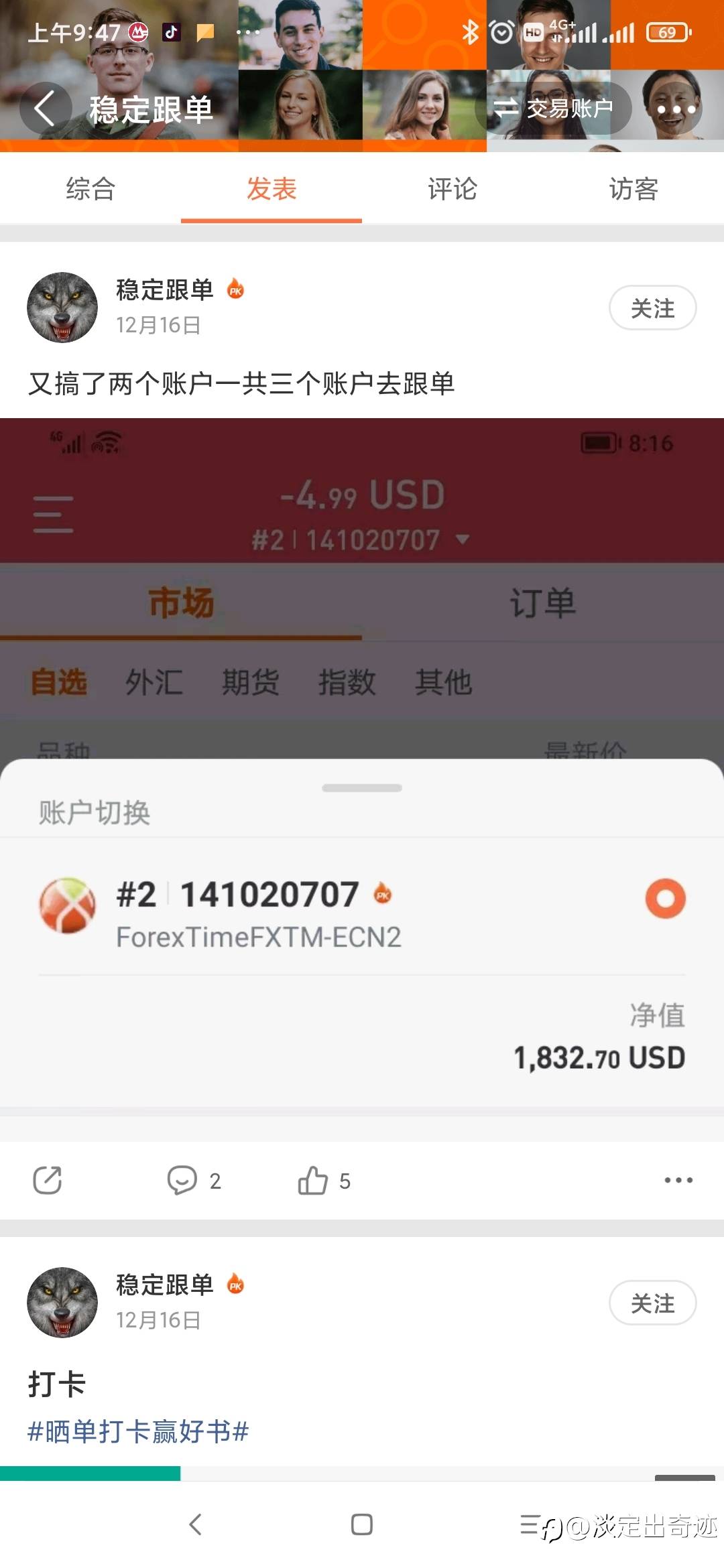Tap the system home button
Screen dimensions: 724x1568
point(362,1524)
